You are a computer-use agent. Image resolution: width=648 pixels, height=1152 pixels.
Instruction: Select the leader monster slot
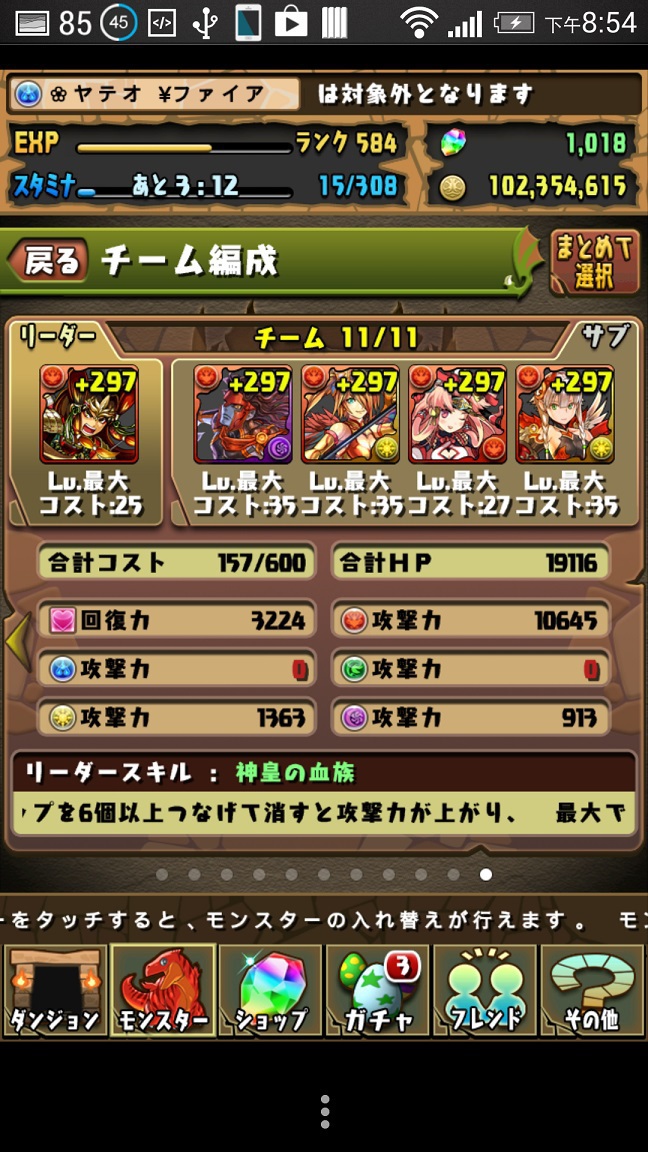(x=89, y=414)
